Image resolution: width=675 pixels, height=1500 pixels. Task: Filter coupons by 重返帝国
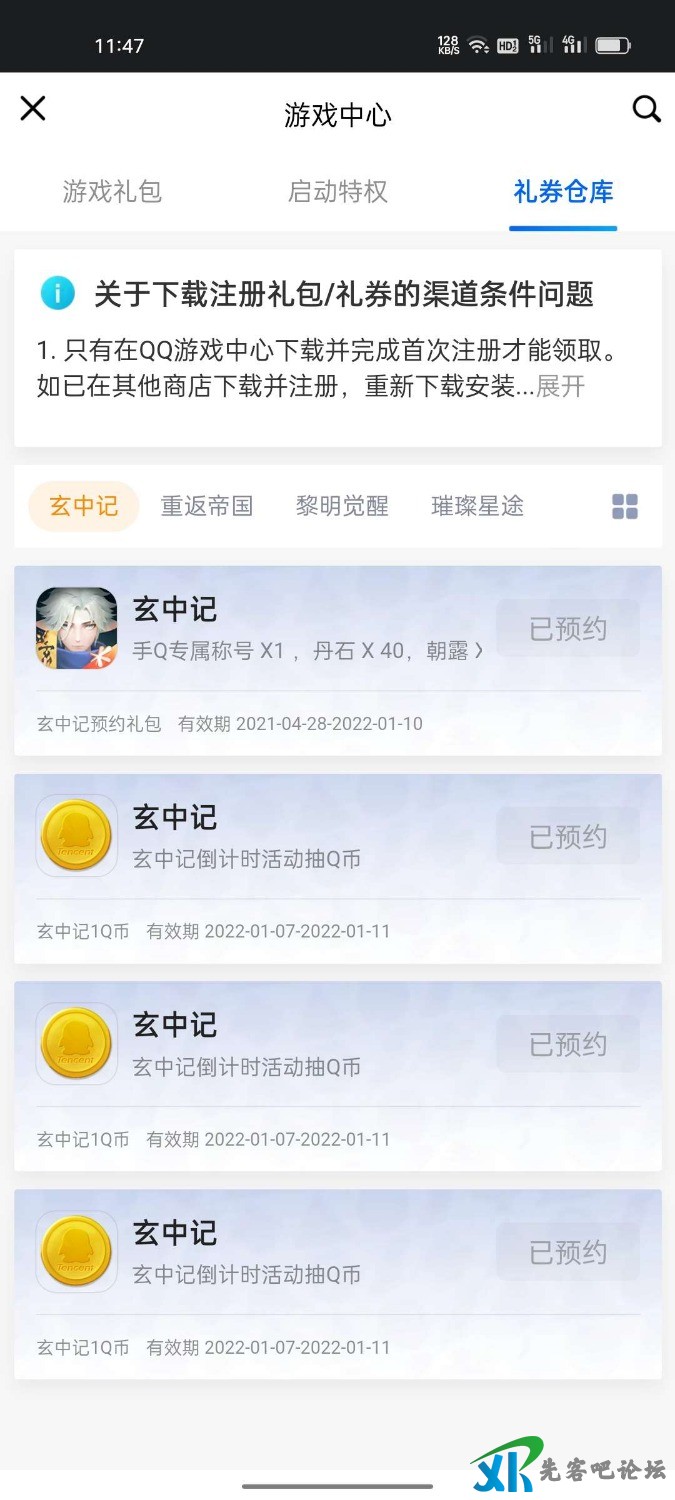coord(207,506)
